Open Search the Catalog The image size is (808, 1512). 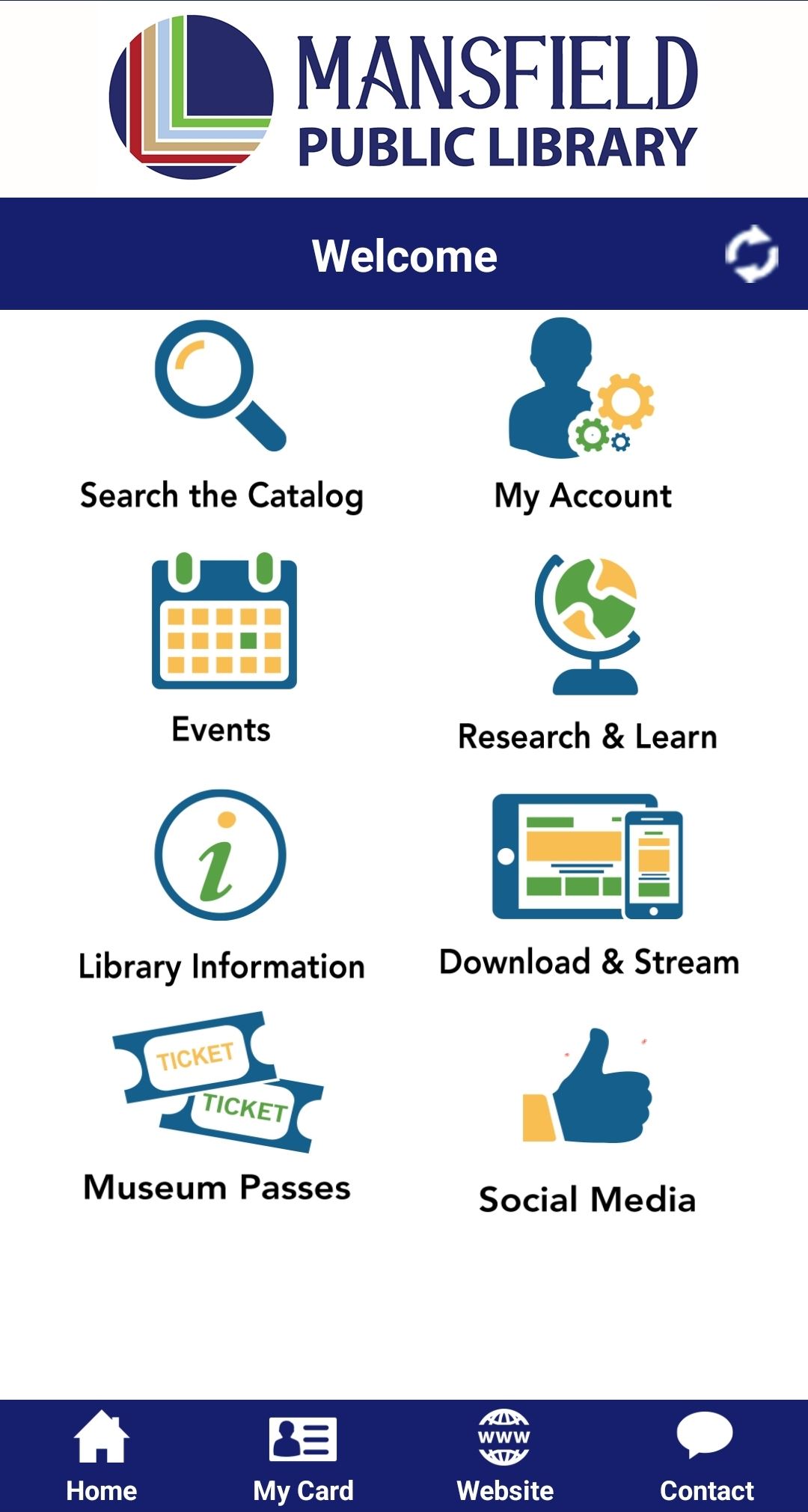tap(221, 416)
